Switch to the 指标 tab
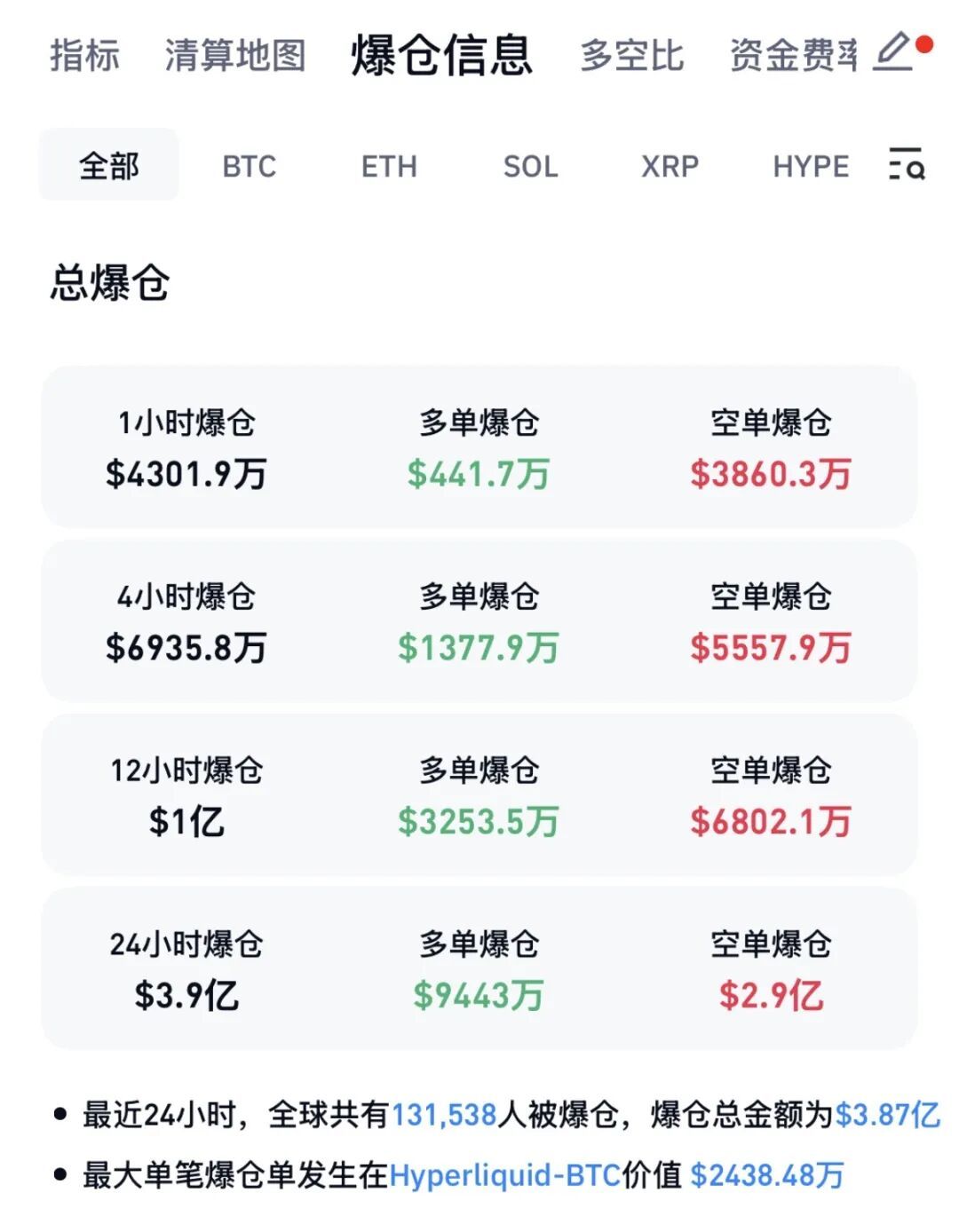 click(84, 55)
